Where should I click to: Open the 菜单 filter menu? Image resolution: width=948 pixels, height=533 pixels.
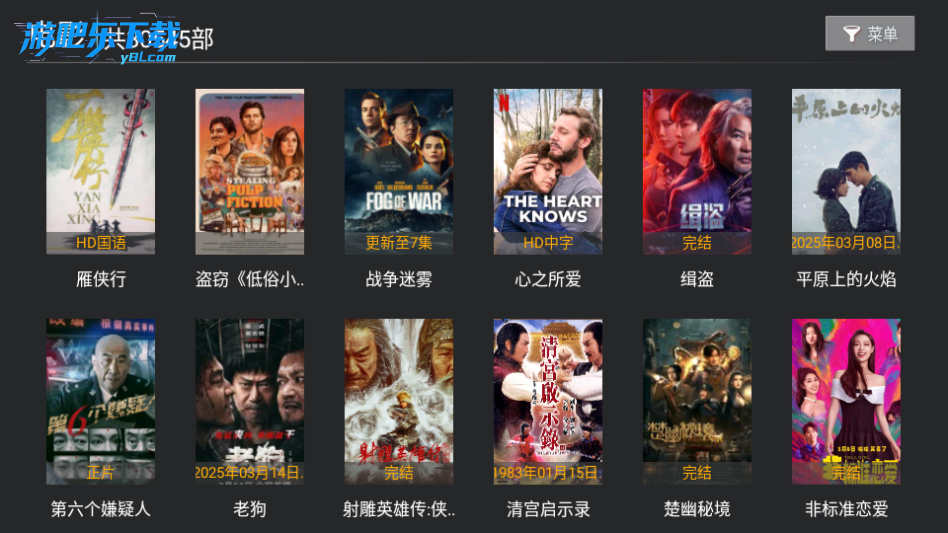869,34
